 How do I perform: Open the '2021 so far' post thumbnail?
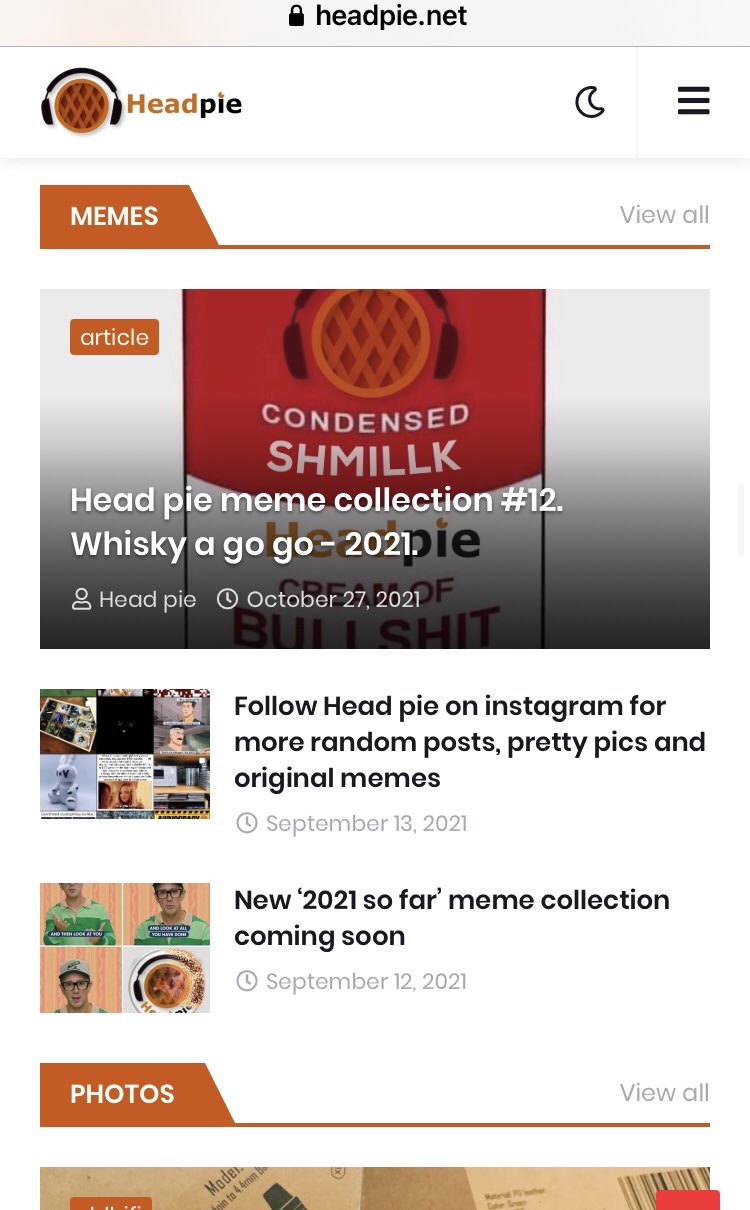click(125, 948)
